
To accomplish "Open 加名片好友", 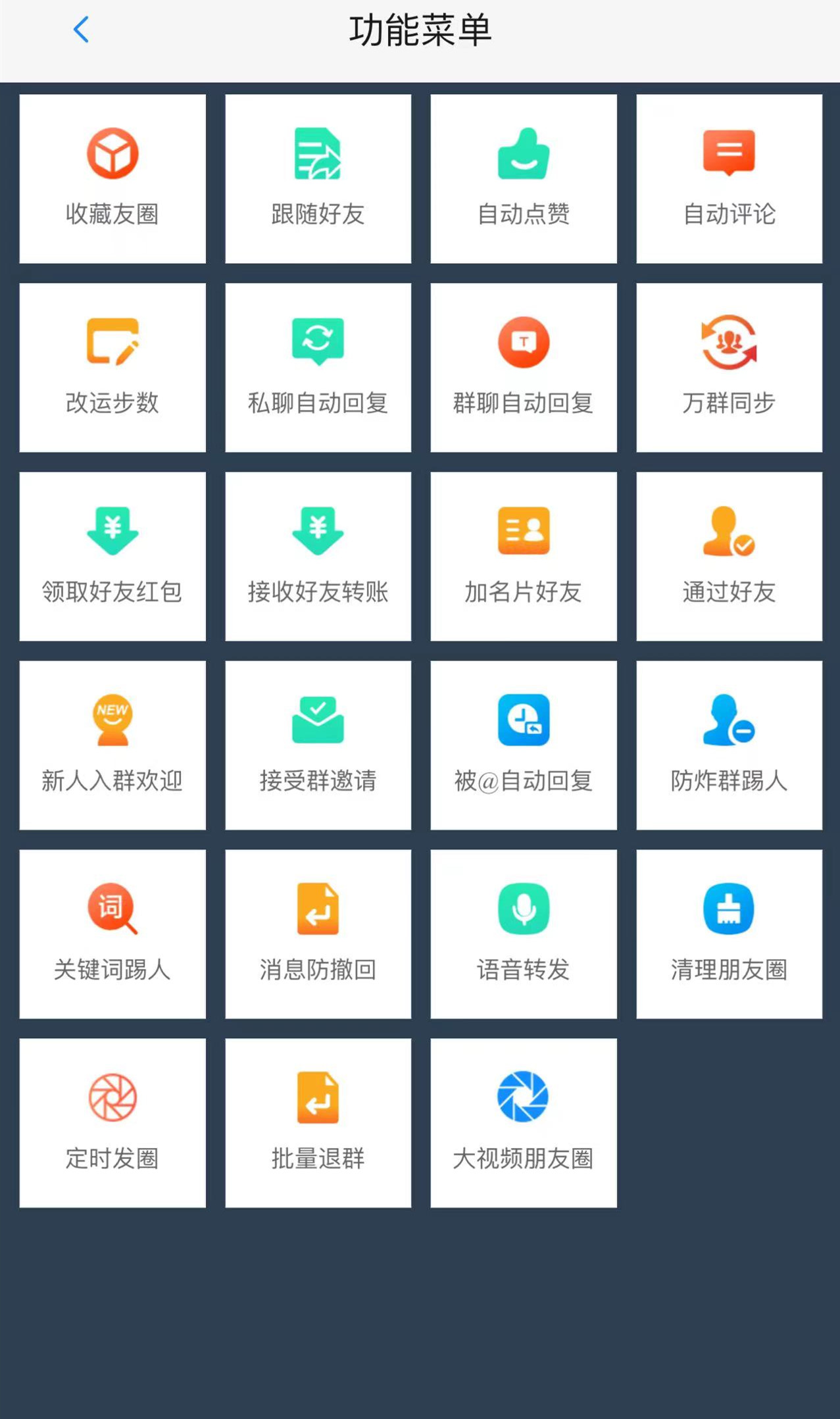I will click(524, 557).
